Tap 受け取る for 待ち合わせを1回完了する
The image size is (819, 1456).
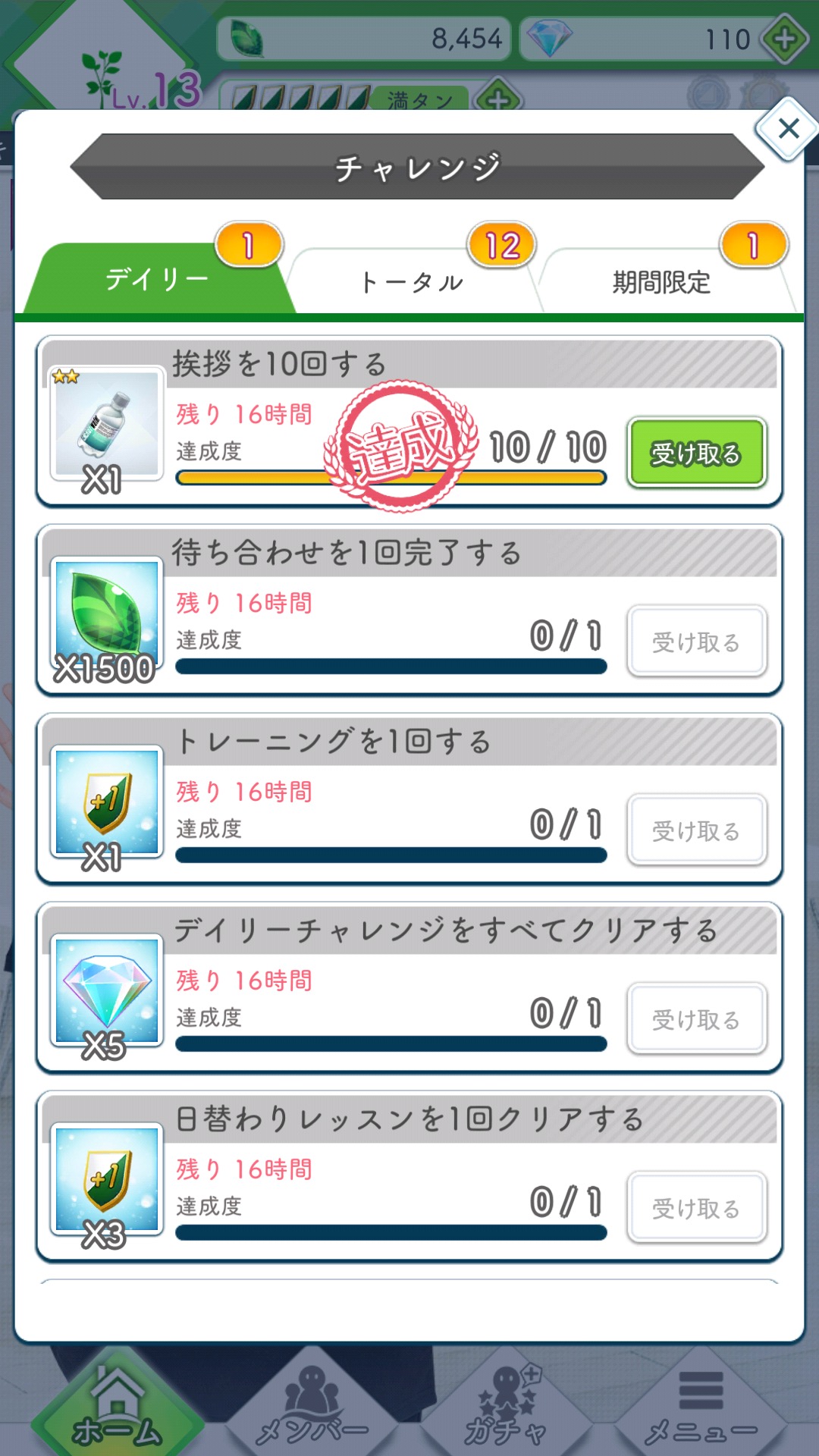696,642
